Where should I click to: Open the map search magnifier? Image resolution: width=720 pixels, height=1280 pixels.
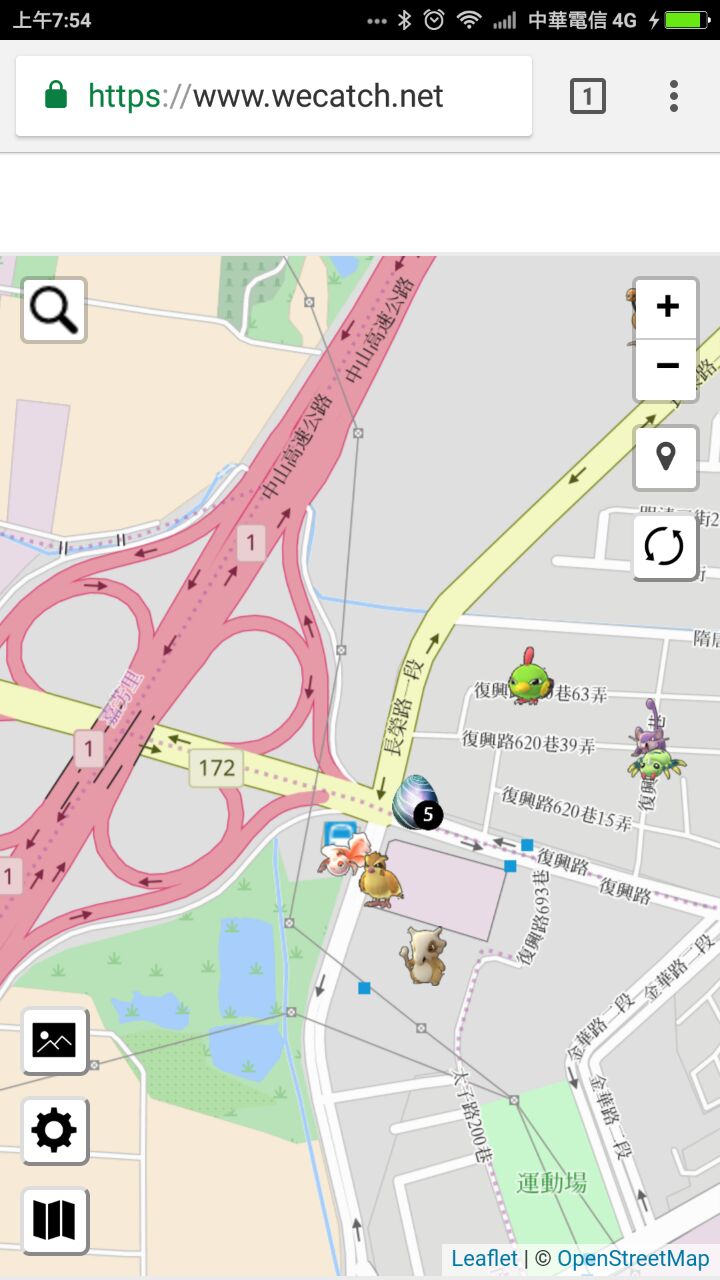(x=54, y=311)
